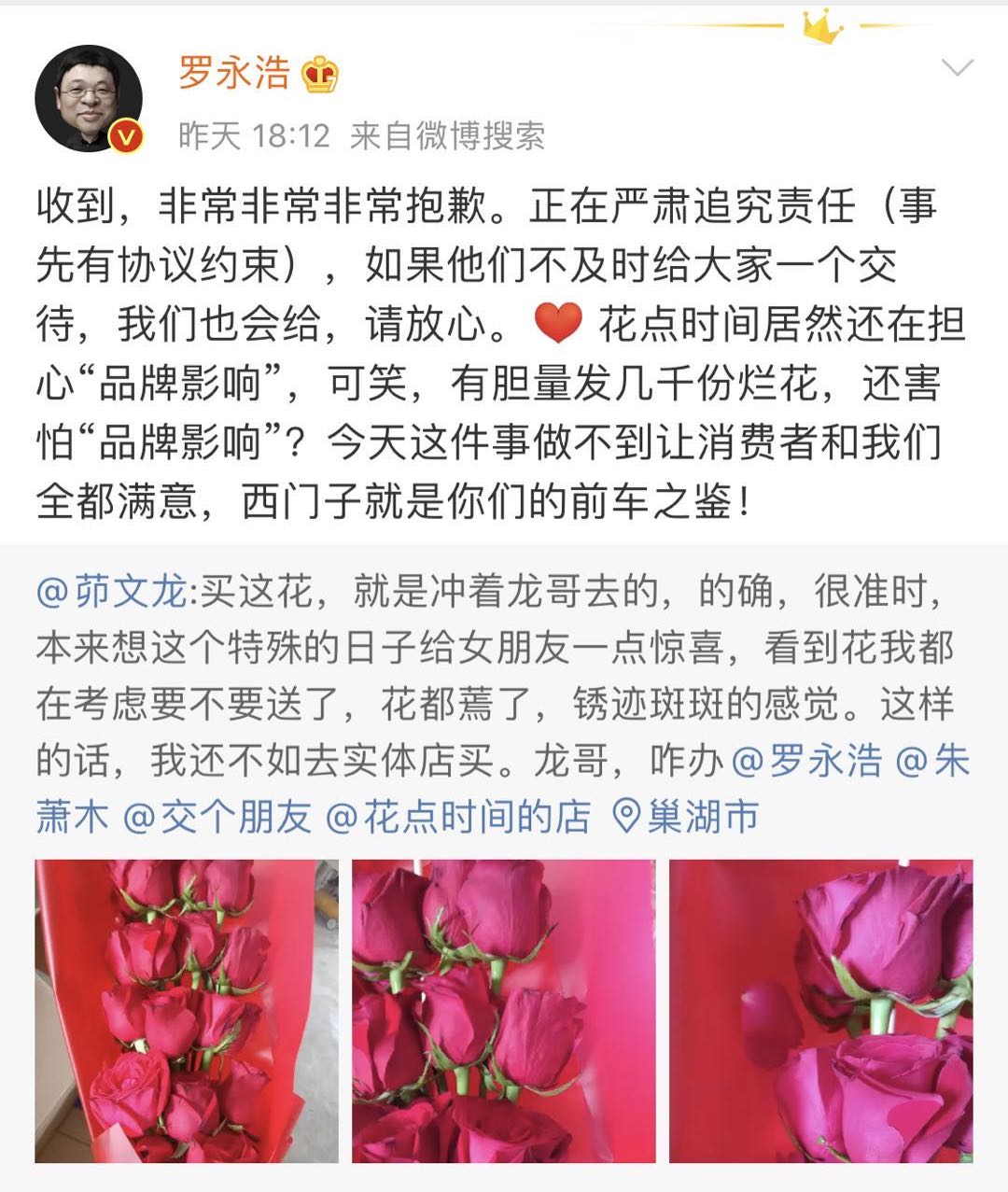This screenshot has width=1008, height=1192.
Task: Open the @交个朋友 mention
Action: pyautogui.click(x=217, y=817)
